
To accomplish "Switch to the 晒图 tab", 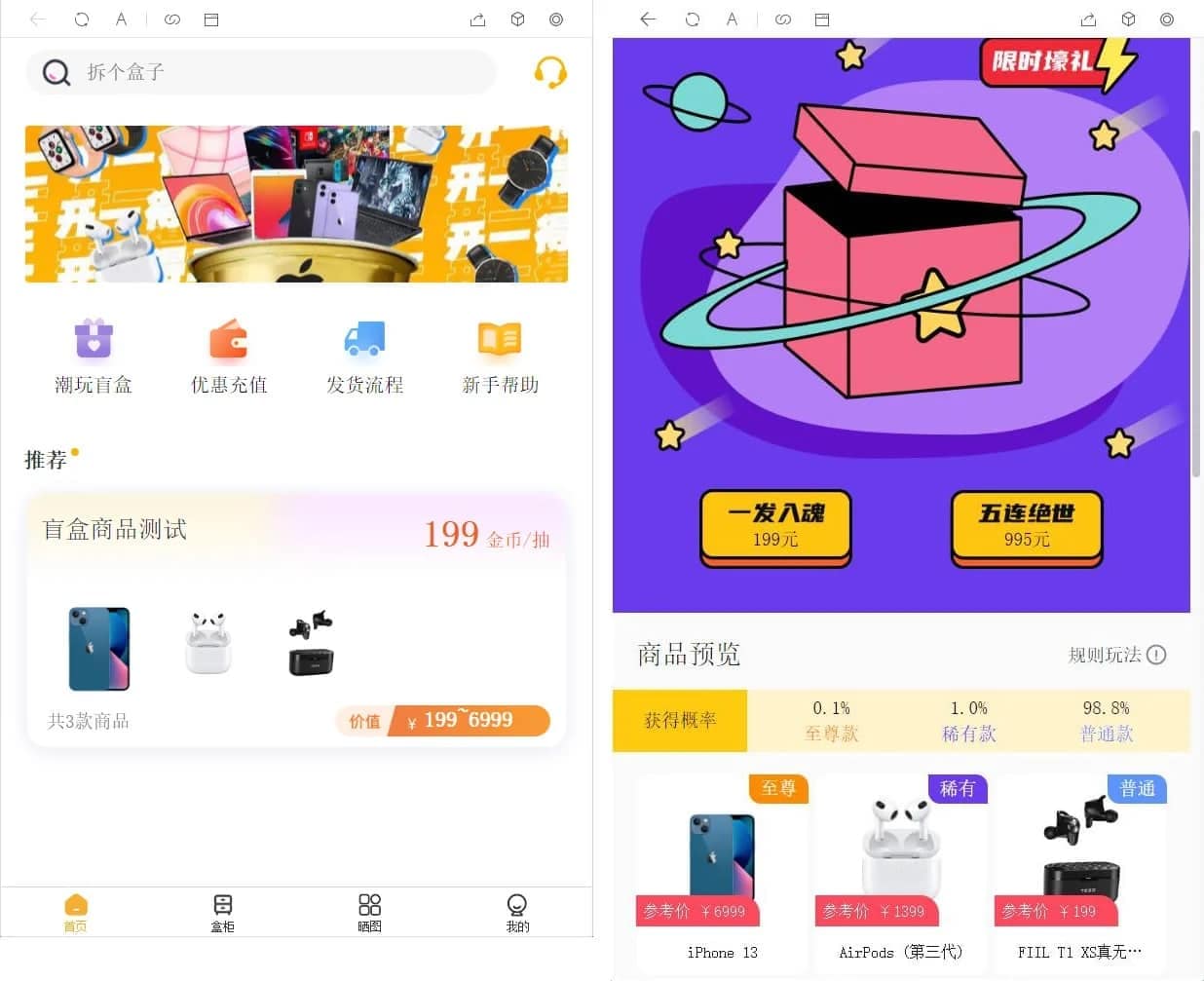I will click(370, 912).
